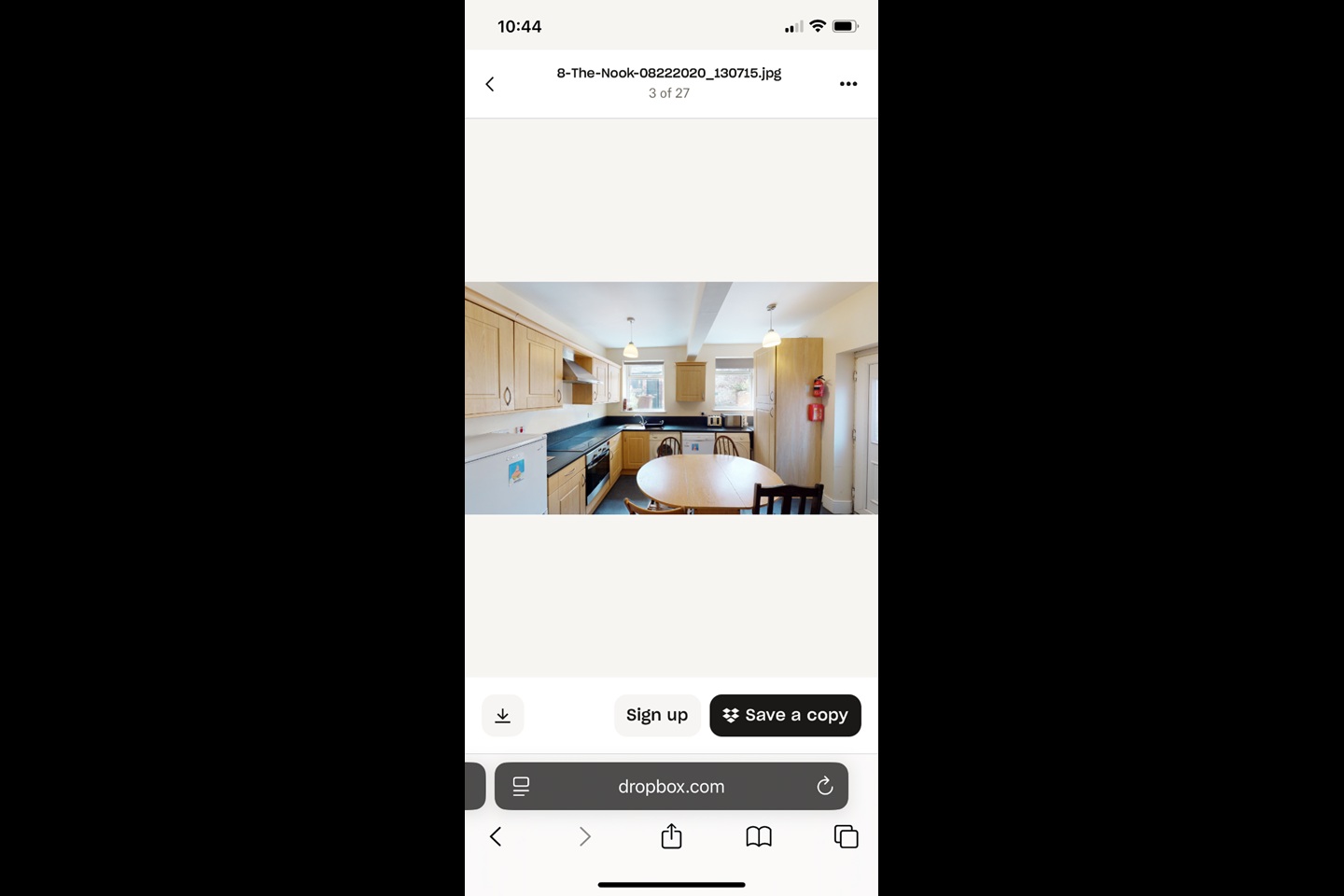Viewport: 1344px width, 896px height.
Task: Reload the current page
Action: [824, 787]
